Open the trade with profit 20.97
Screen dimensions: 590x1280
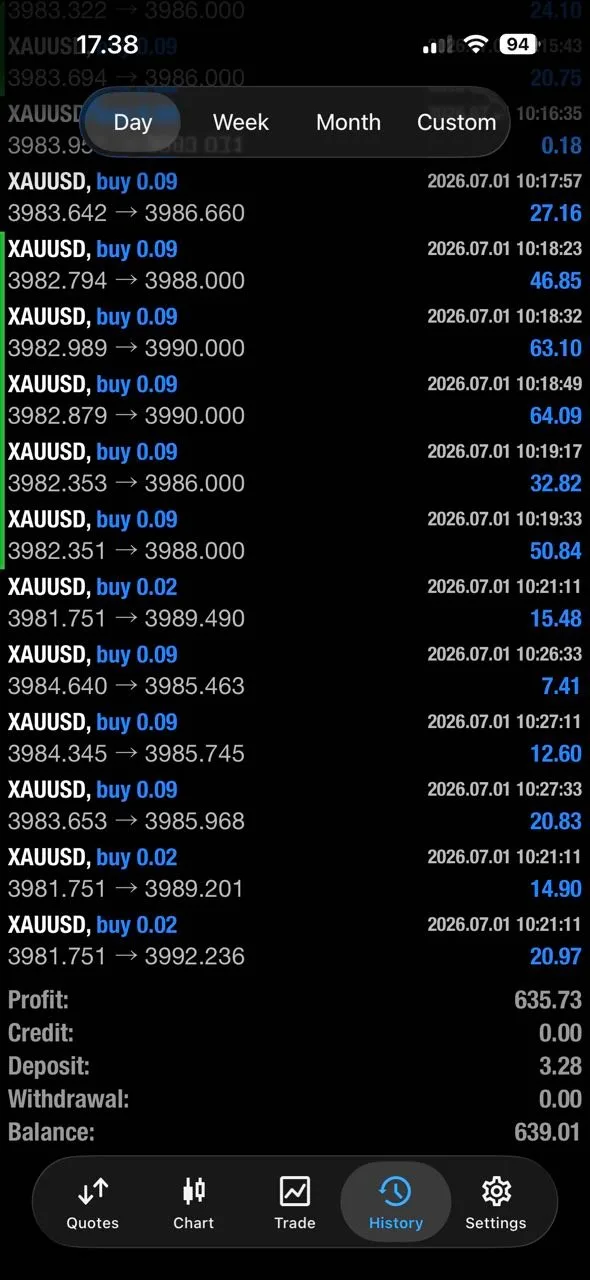point(295,940)
